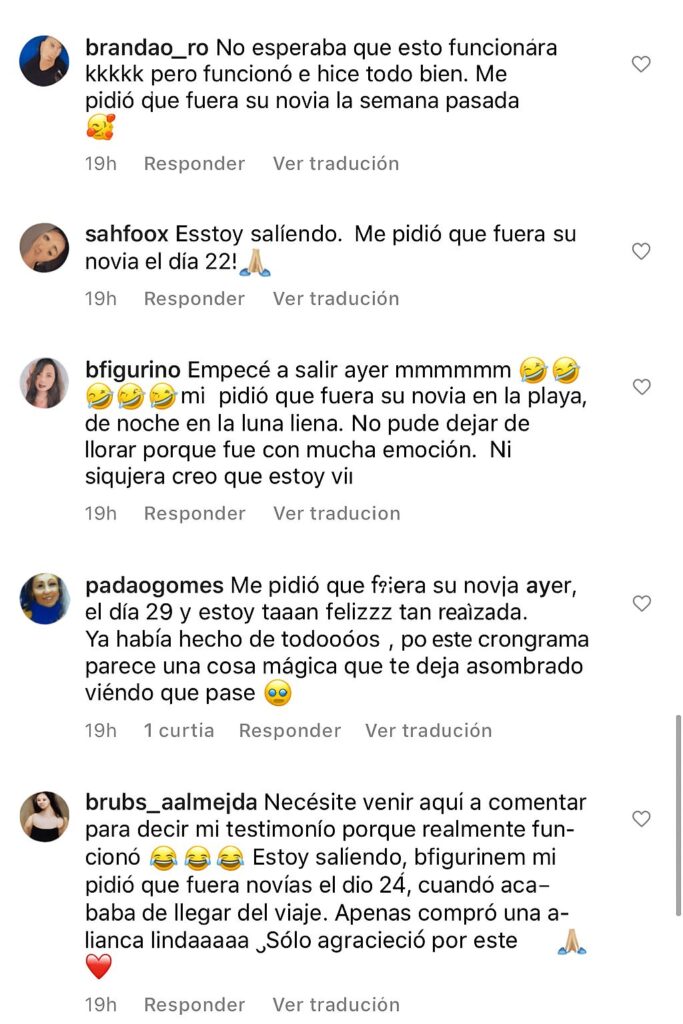Open brubs_aalmejda's profile avatar

(x=44, y=816)
